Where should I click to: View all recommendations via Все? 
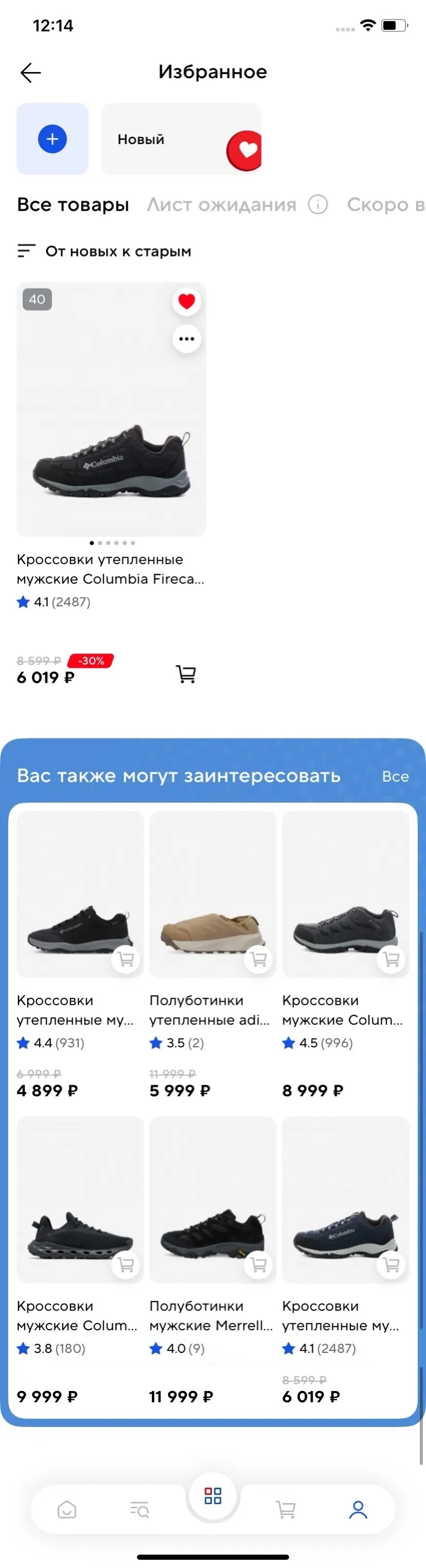tap(395, 776)
